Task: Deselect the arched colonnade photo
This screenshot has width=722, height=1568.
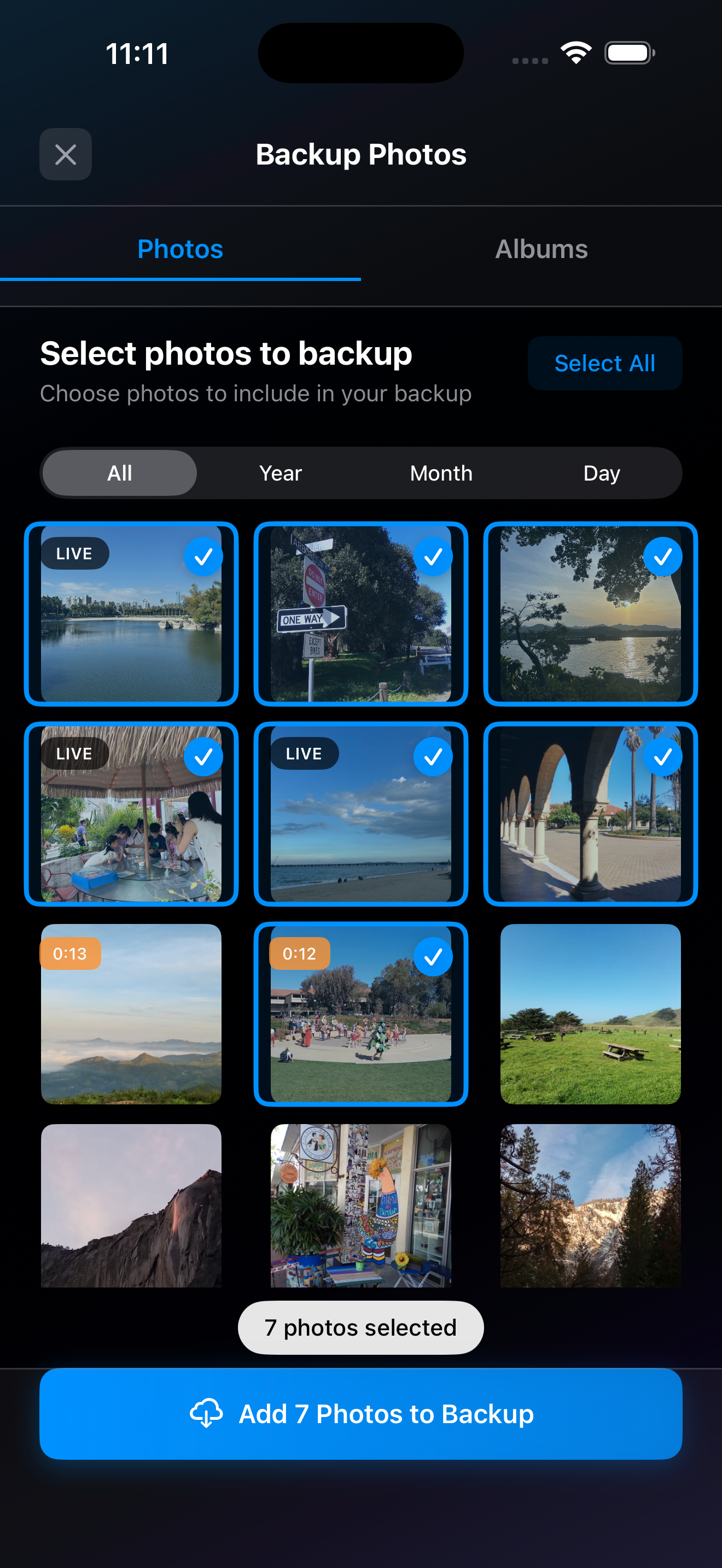Action: [590, 814]
